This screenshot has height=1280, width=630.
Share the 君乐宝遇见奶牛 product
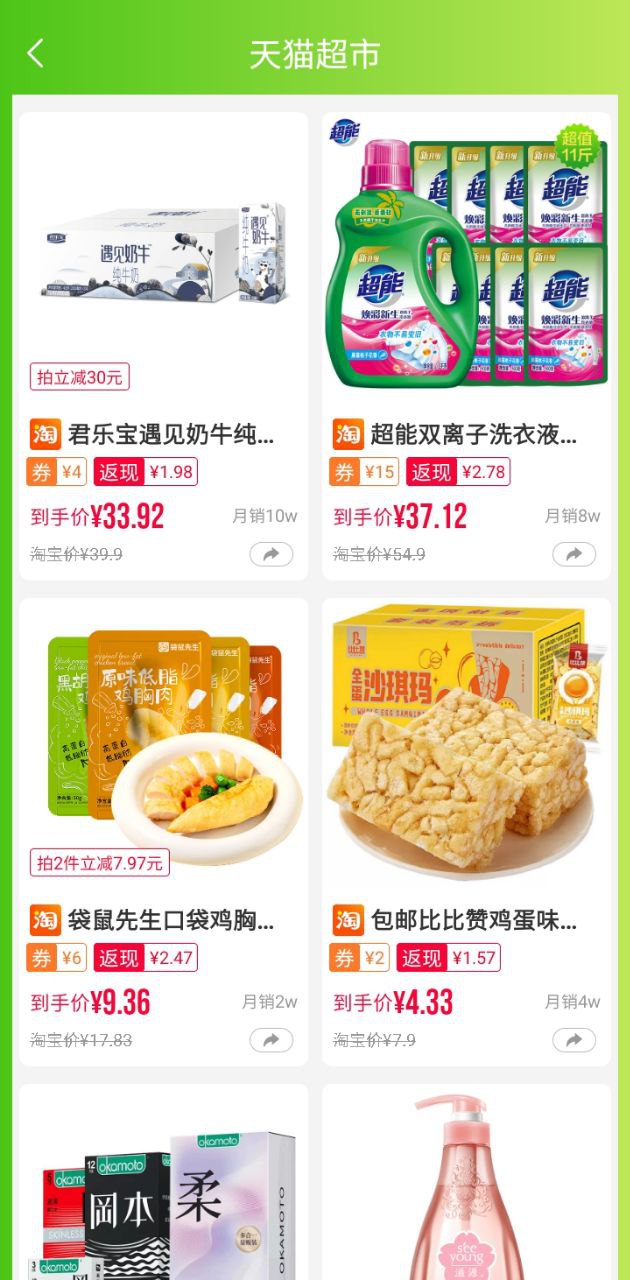click(271, 554)
